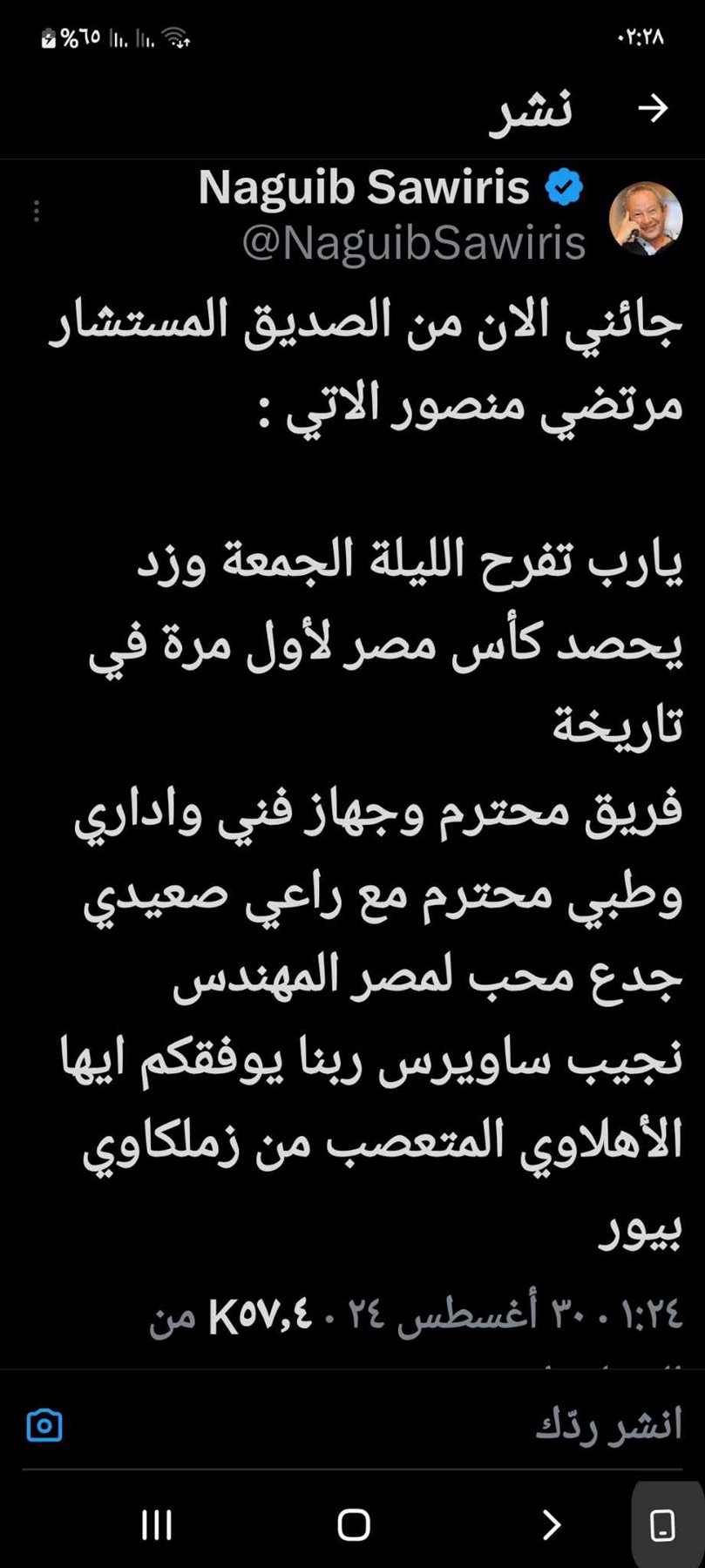Open the recent apps view

click(x=157, y=1524)
